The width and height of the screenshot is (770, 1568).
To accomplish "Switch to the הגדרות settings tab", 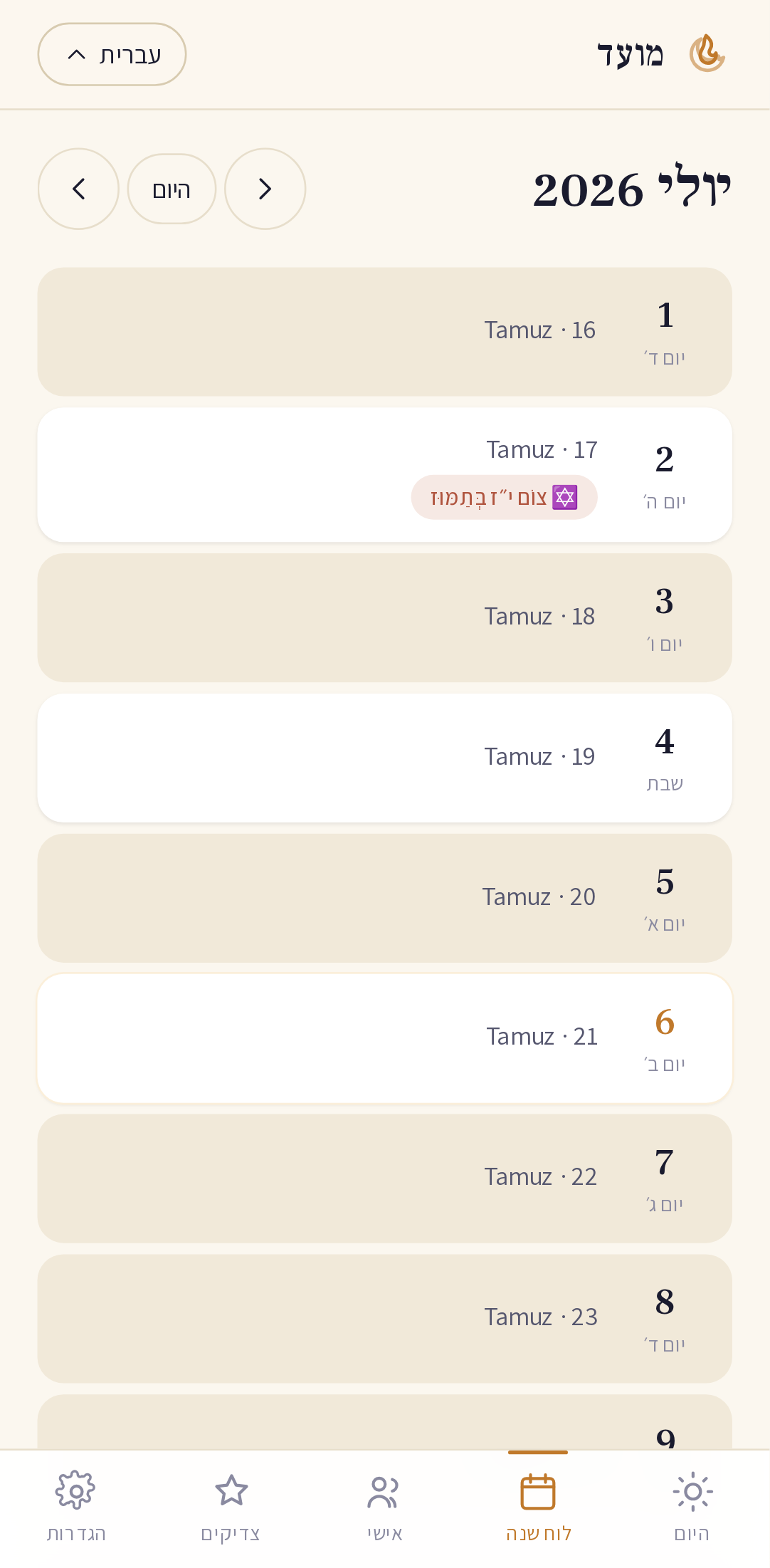I will 76,1507.
